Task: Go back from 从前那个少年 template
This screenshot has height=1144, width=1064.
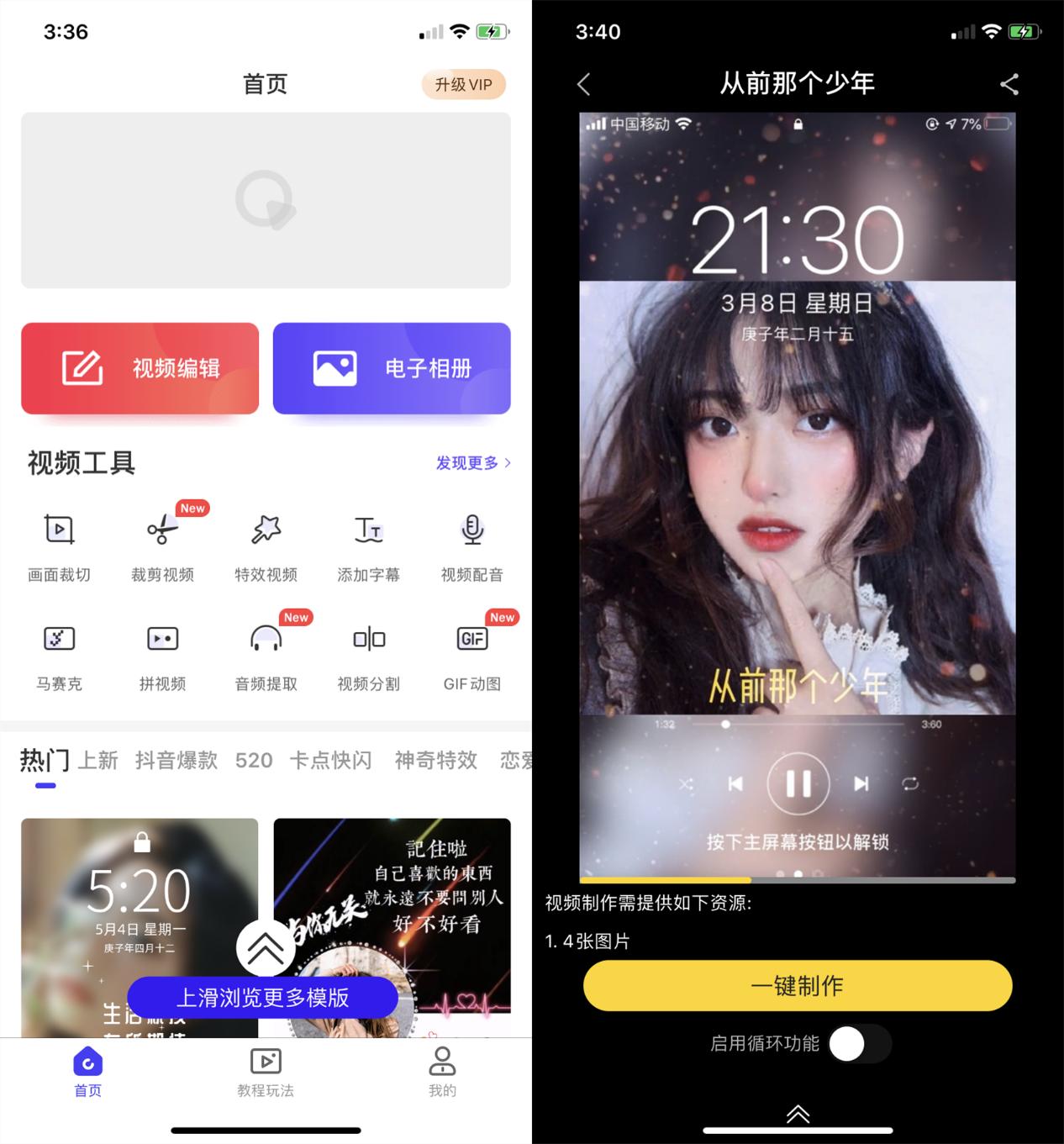Action: click(584, 84)
